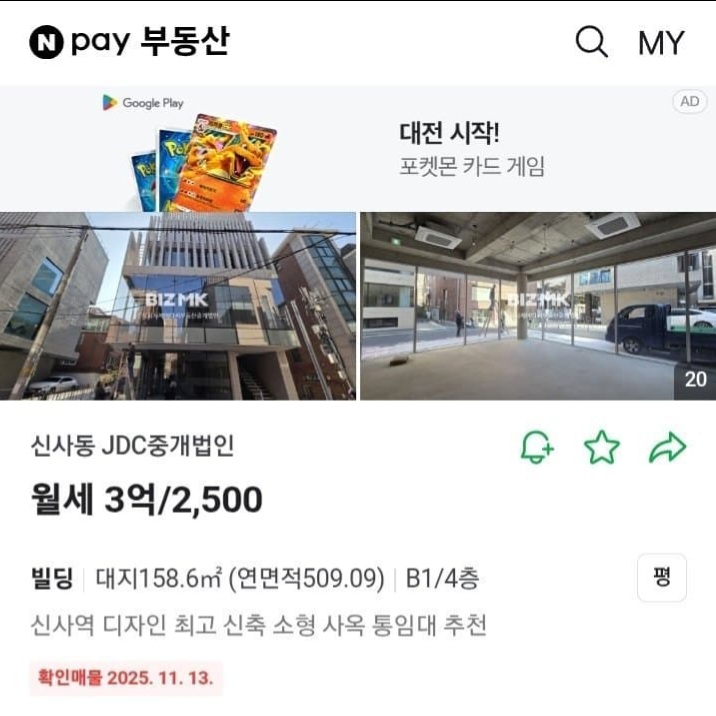Image resolution: width=716 pixels, height=716 pixels.
Task: Go to N pay 부동산 home
Action: click(x=129, y=42)
